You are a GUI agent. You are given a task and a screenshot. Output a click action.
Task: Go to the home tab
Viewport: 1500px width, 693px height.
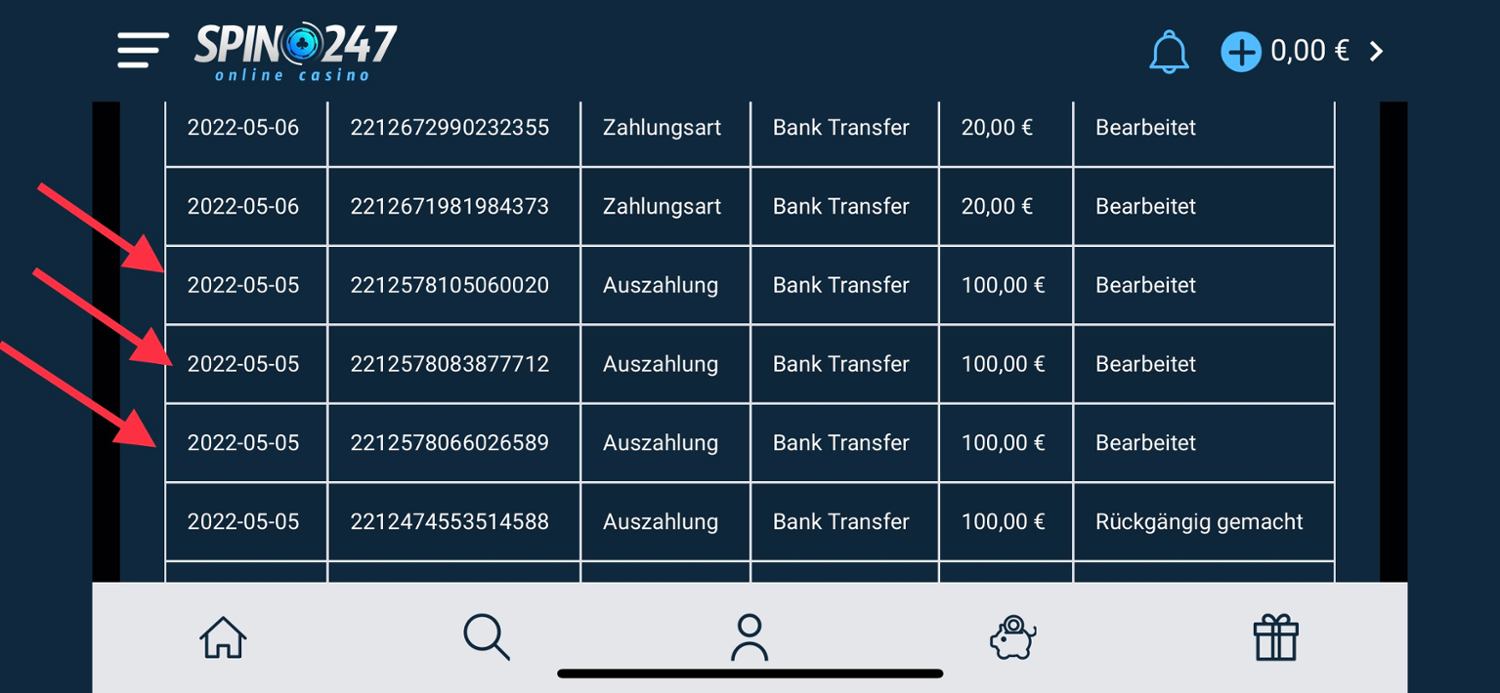click(x=223, y=637)
